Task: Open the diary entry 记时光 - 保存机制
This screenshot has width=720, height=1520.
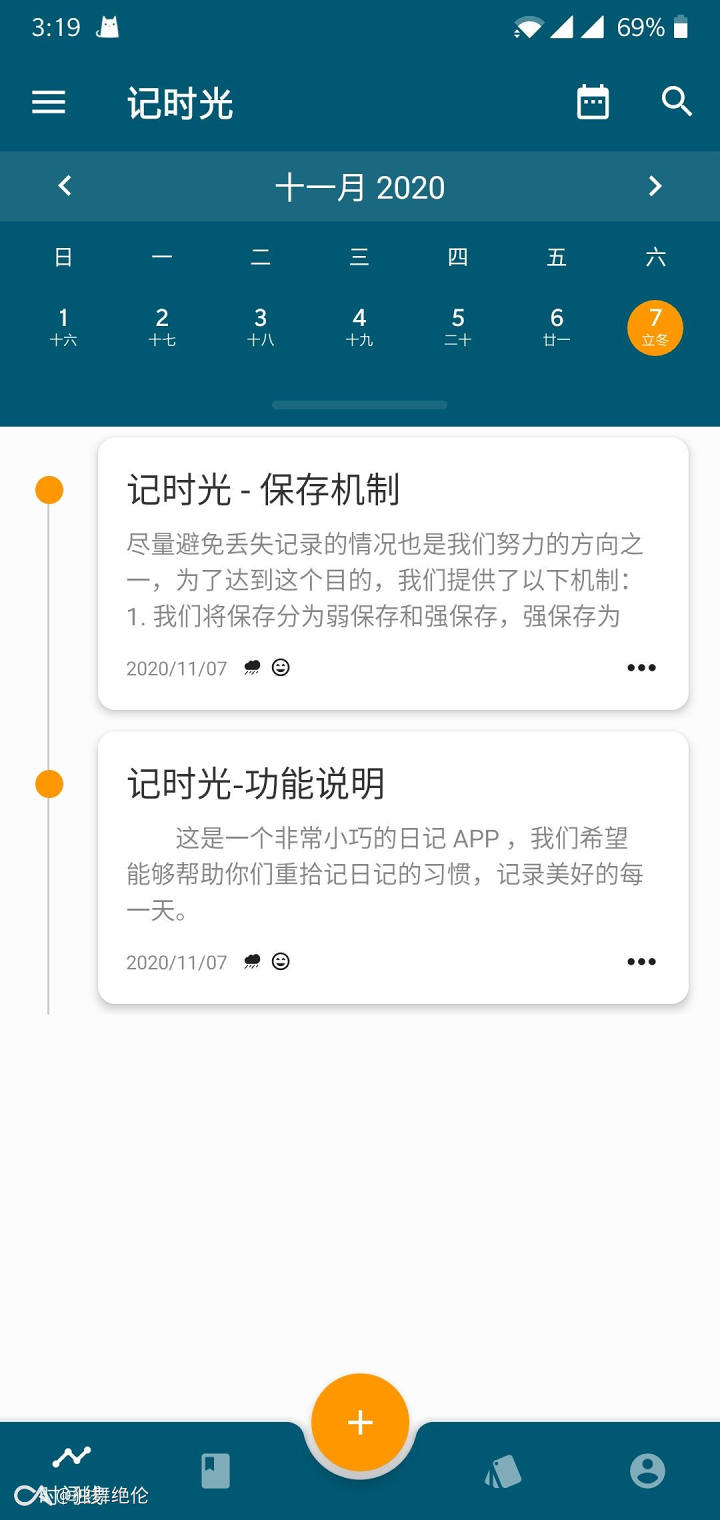Action: 392,560
